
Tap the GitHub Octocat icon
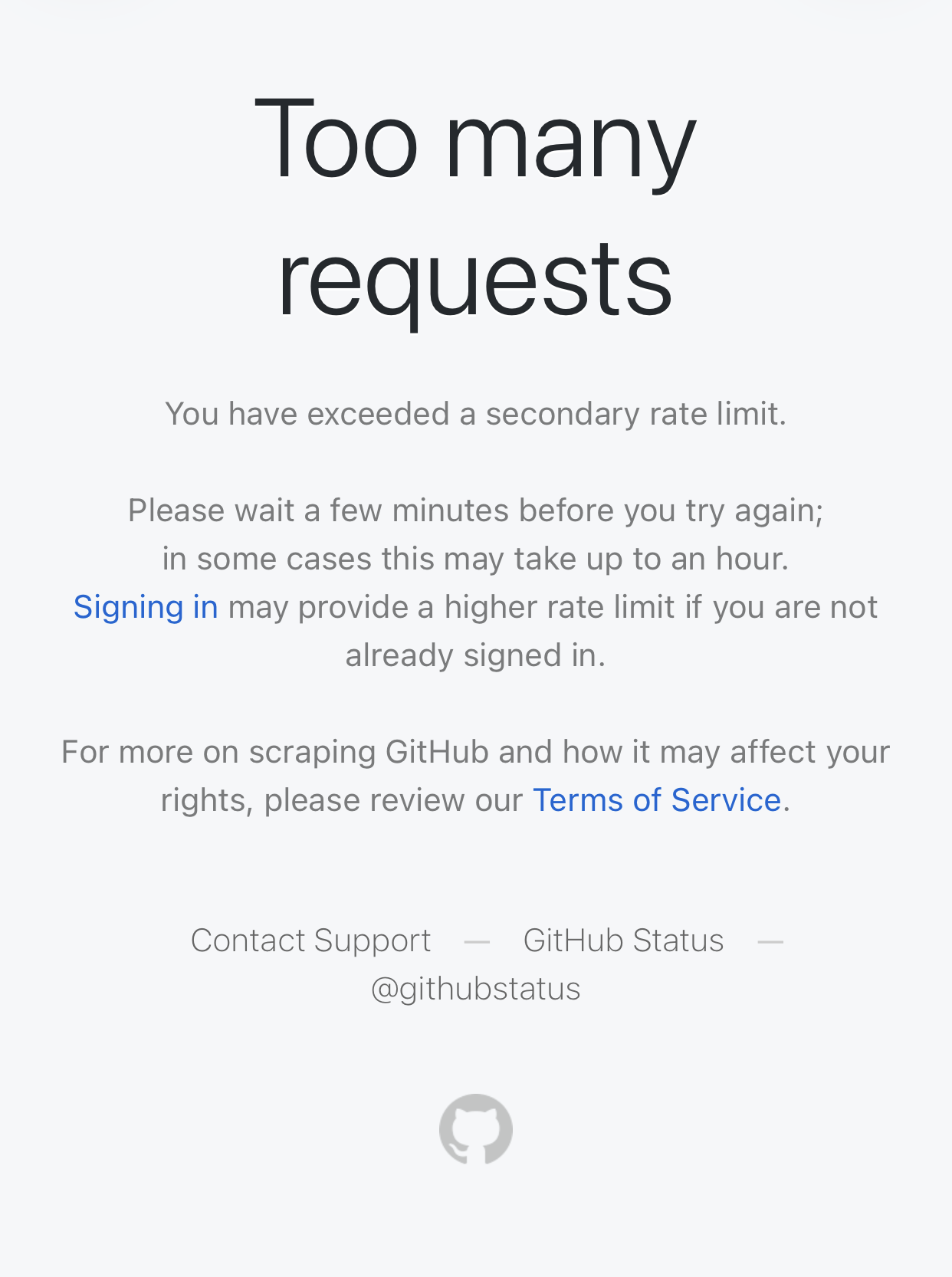coord(476,1129)
